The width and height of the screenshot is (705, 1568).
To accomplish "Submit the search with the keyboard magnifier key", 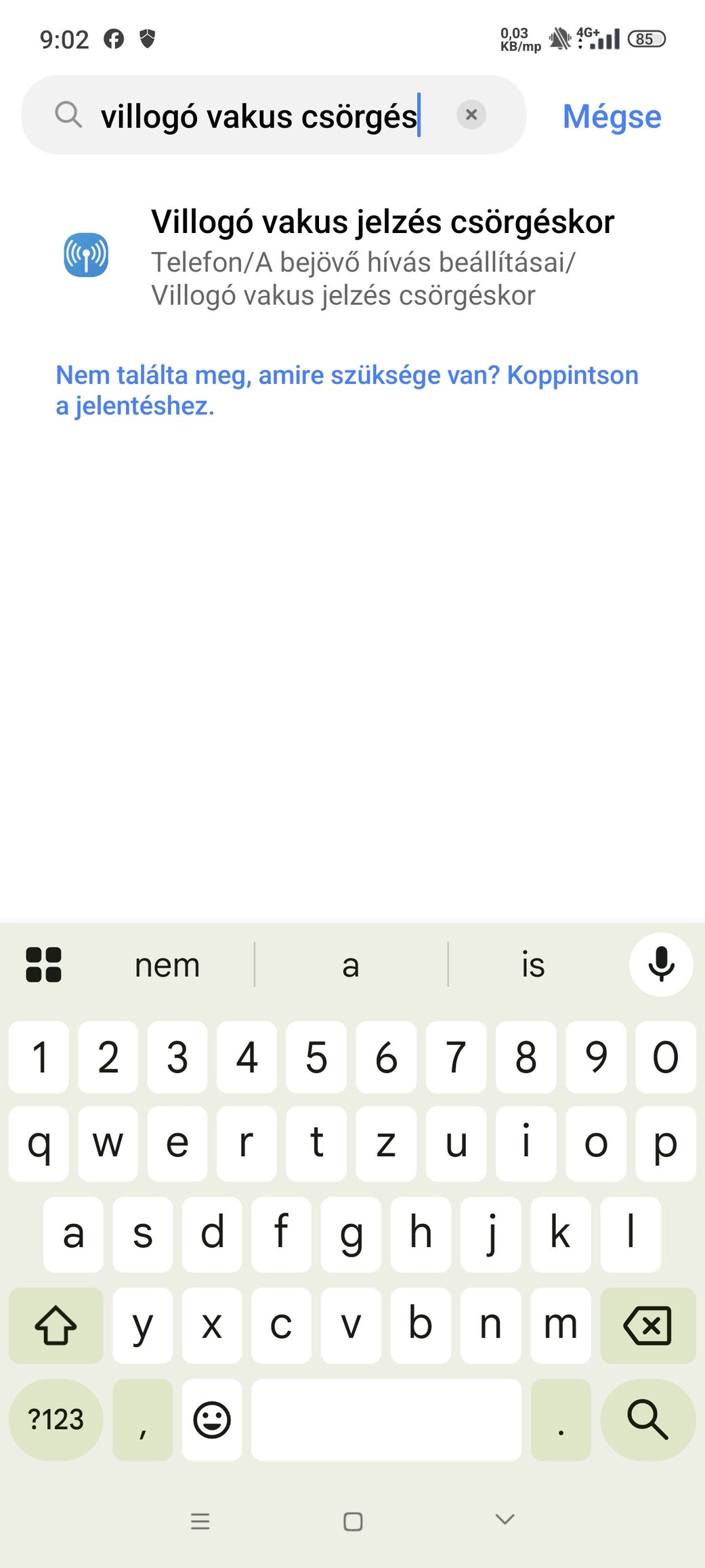I will pos(648,1420).
